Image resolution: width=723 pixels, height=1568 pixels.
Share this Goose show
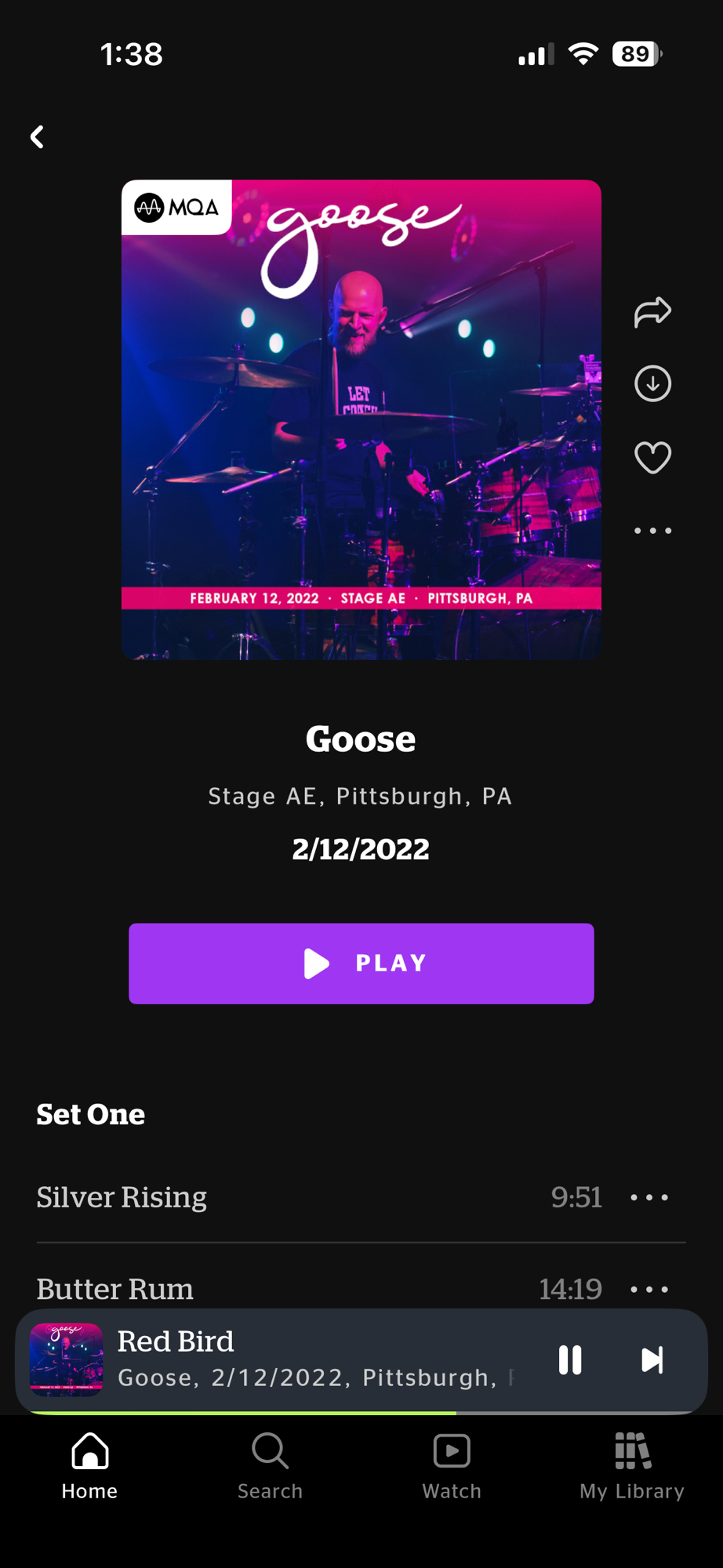tap(652, 312)
